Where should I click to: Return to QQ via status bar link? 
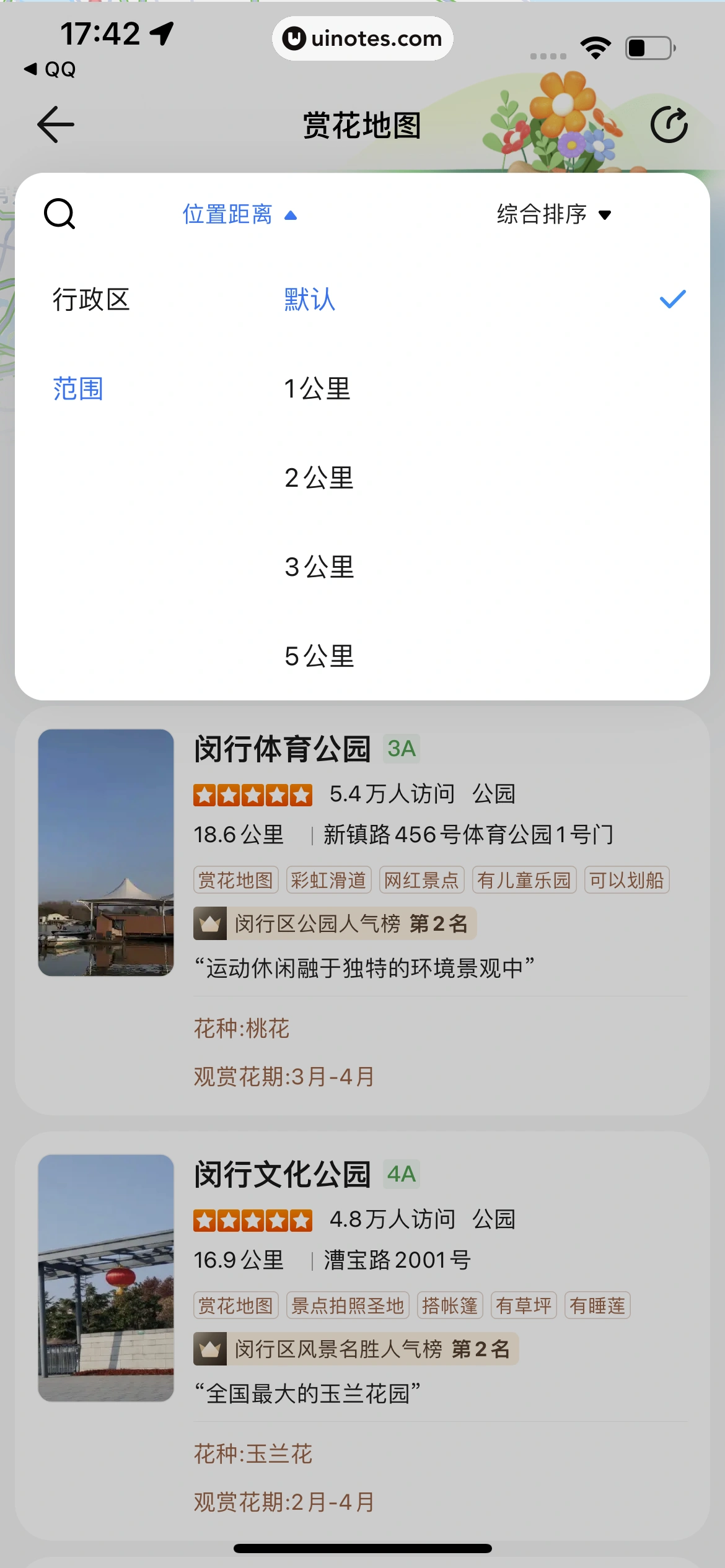coord(51,69)
